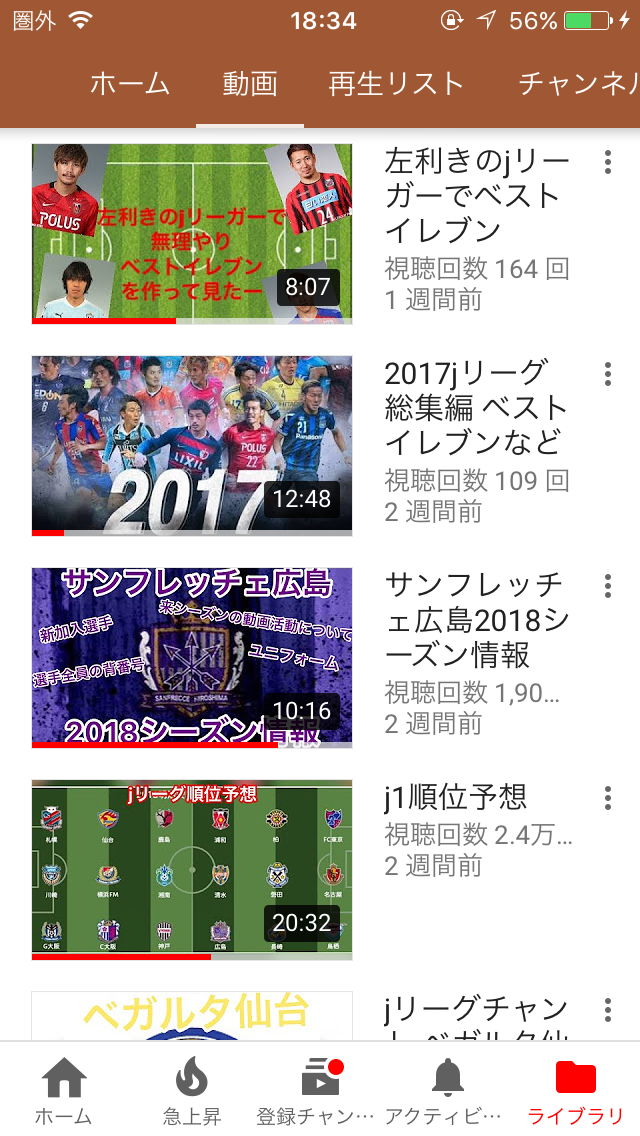The width and height of the screenshot is (640, 1136).
Task: Switch to the ホーム channel tab
Action: pyautogui.click(x=130, y=84)
